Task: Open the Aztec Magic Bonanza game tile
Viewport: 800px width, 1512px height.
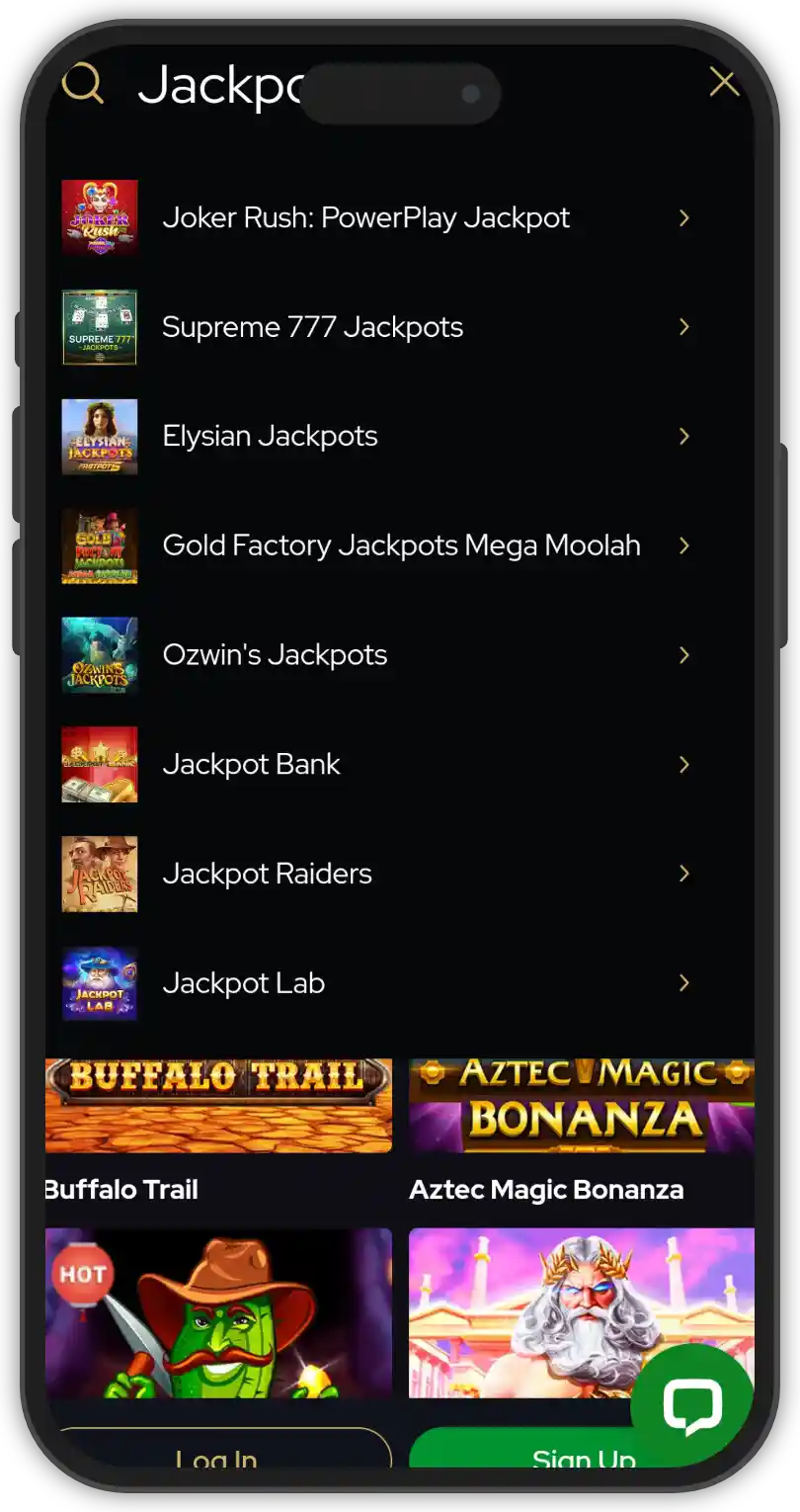Action: pos(582,1107)
